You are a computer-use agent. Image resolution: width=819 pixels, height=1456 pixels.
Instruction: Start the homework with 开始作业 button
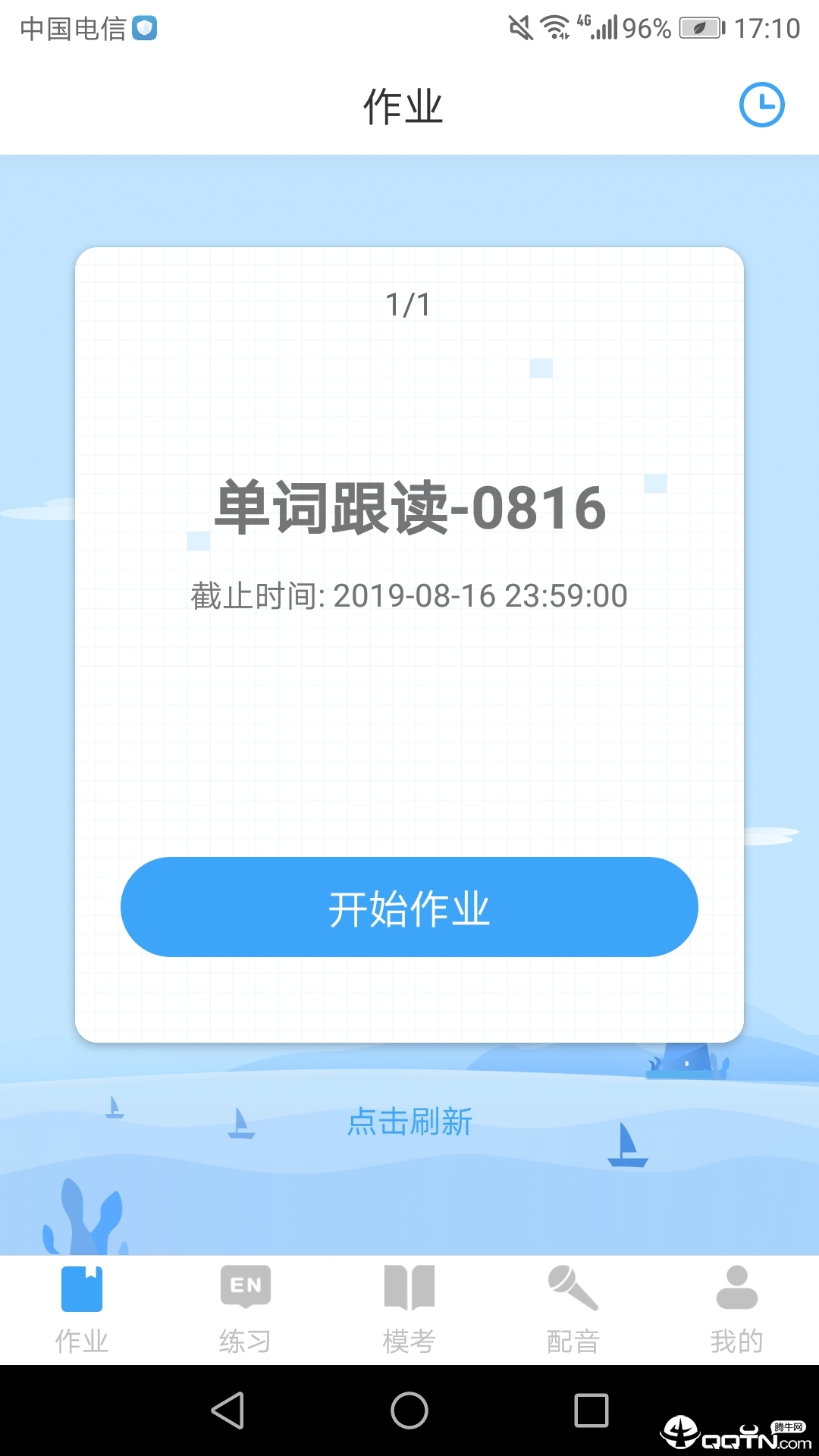click(408, 907)
